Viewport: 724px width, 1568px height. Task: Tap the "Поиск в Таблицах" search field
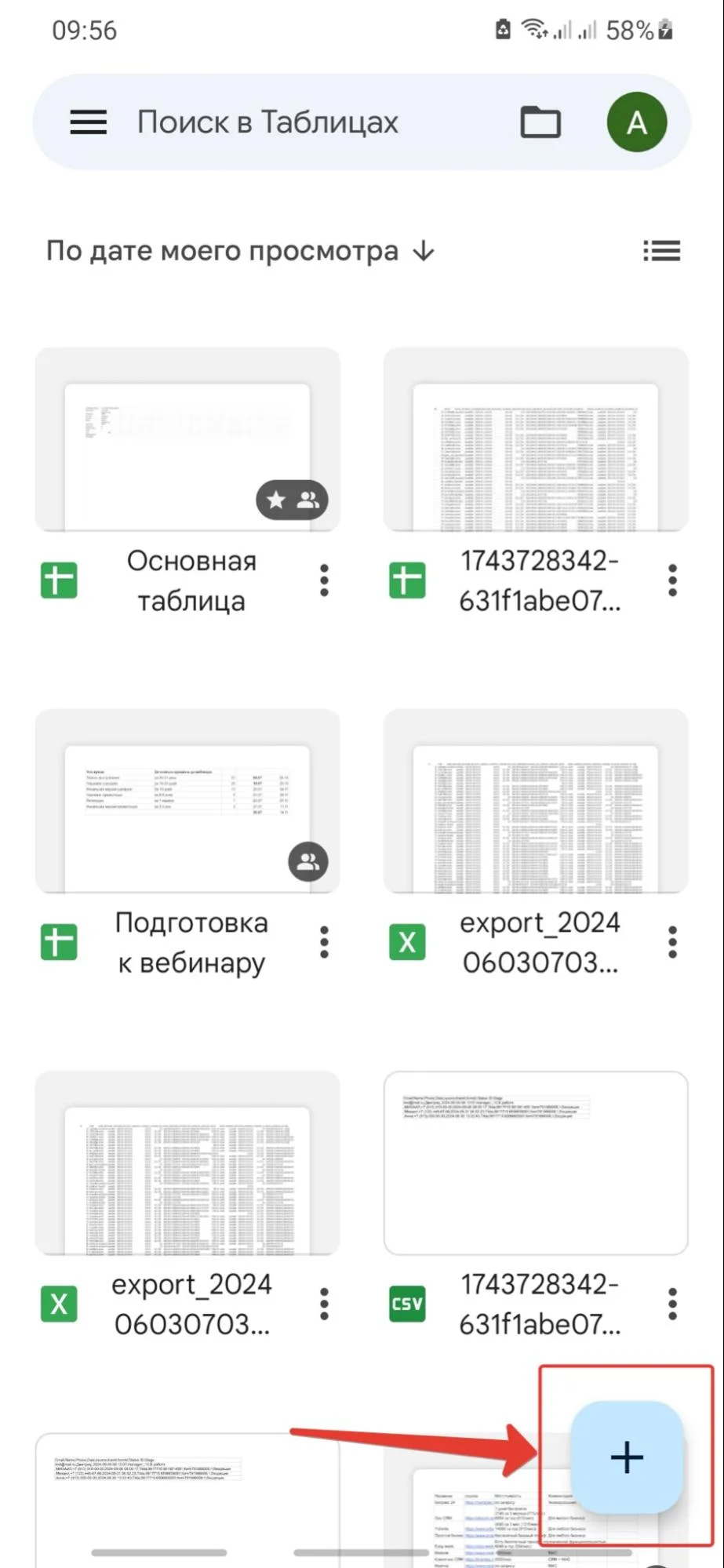[267, 122]
